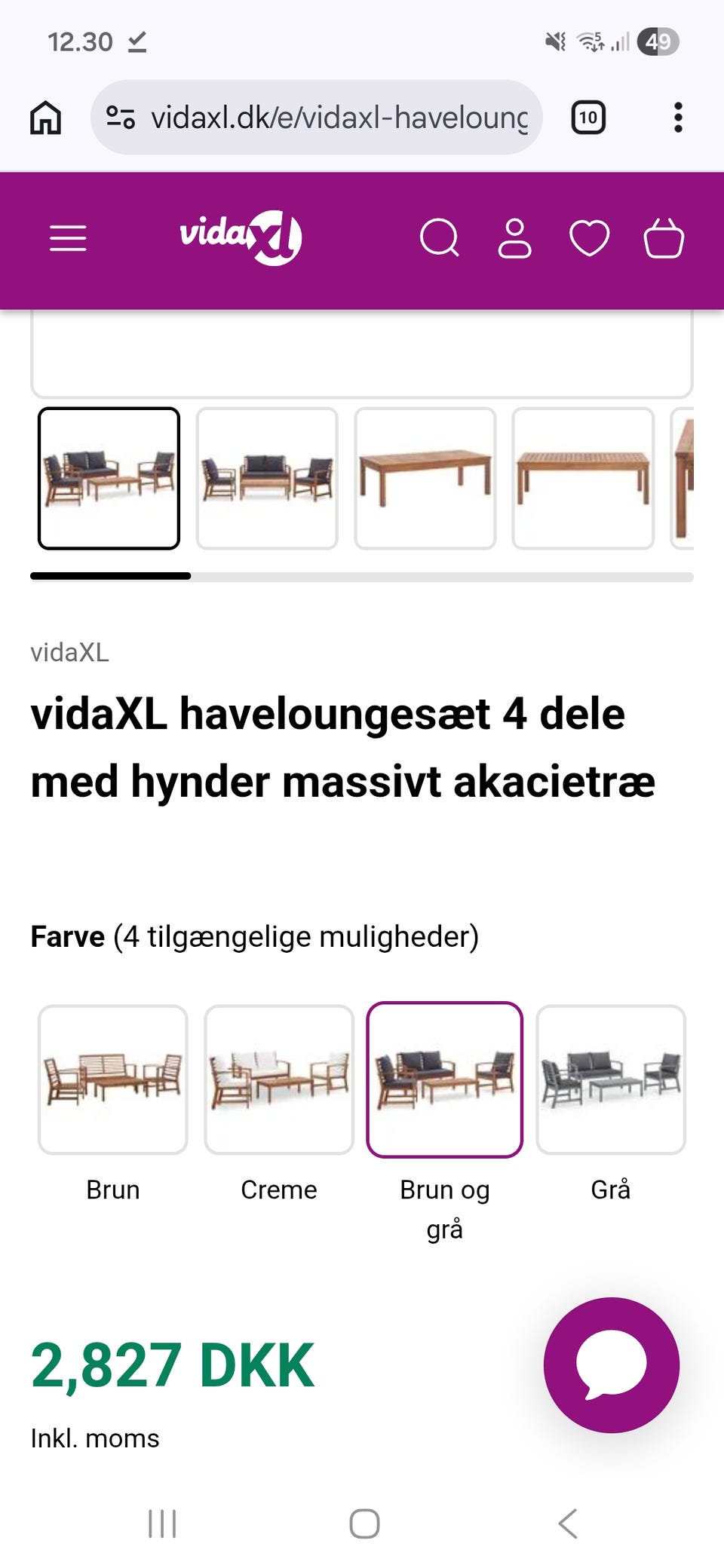Open the shopping bag icon

pyautogui.click(x=664, y=240)
